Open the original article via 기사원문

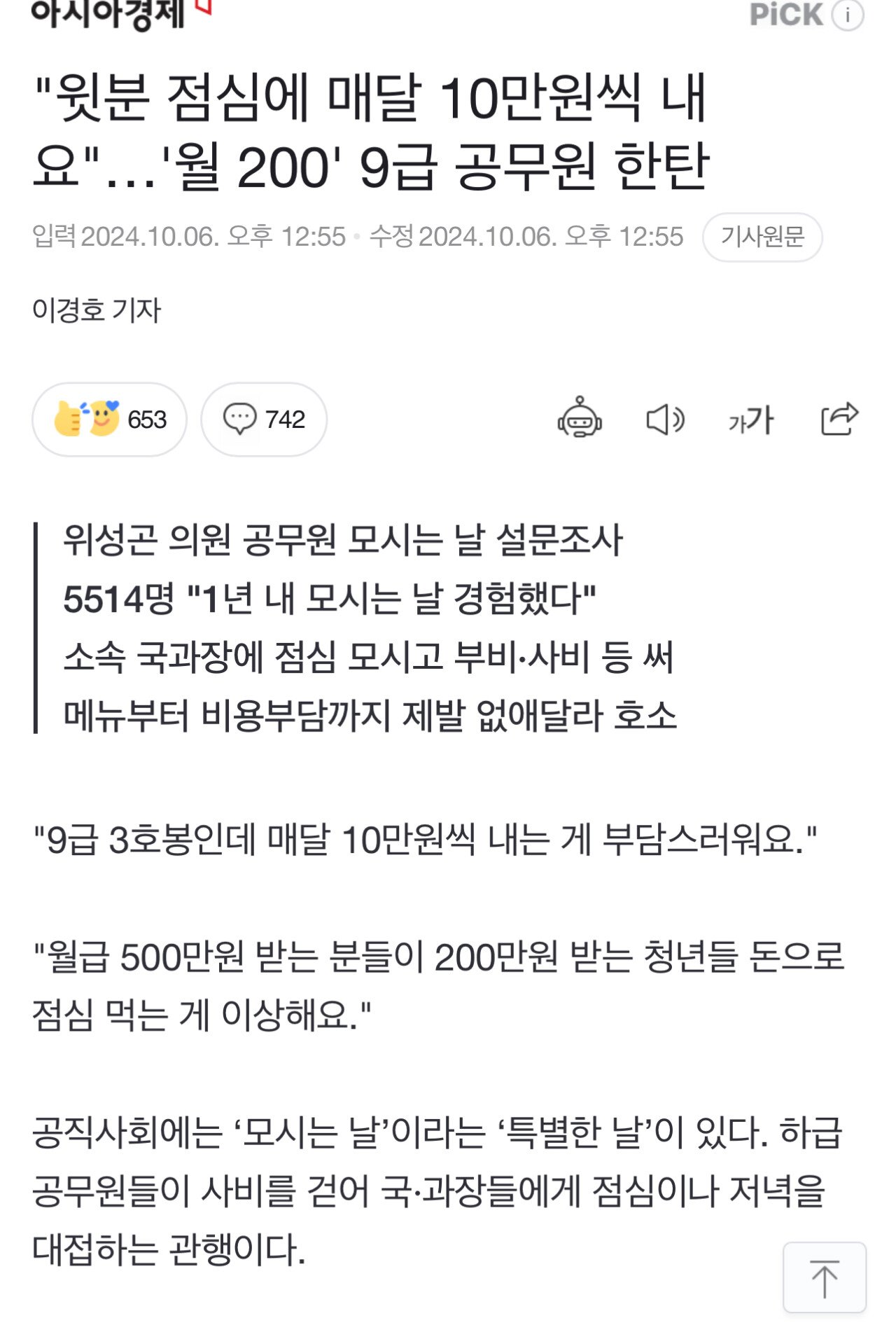(762, 237)
